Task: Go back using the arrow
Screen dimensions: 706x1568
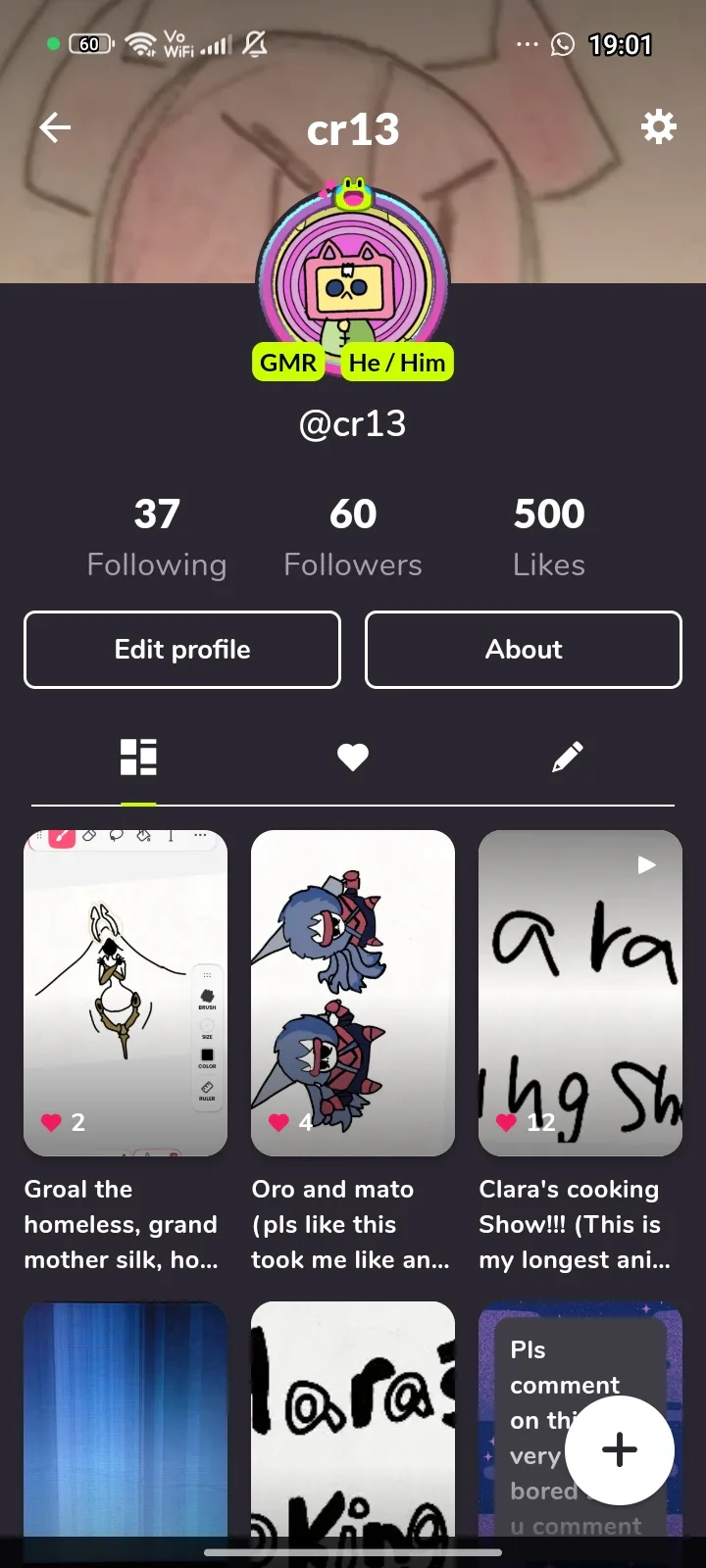Action: coord(55,127)
